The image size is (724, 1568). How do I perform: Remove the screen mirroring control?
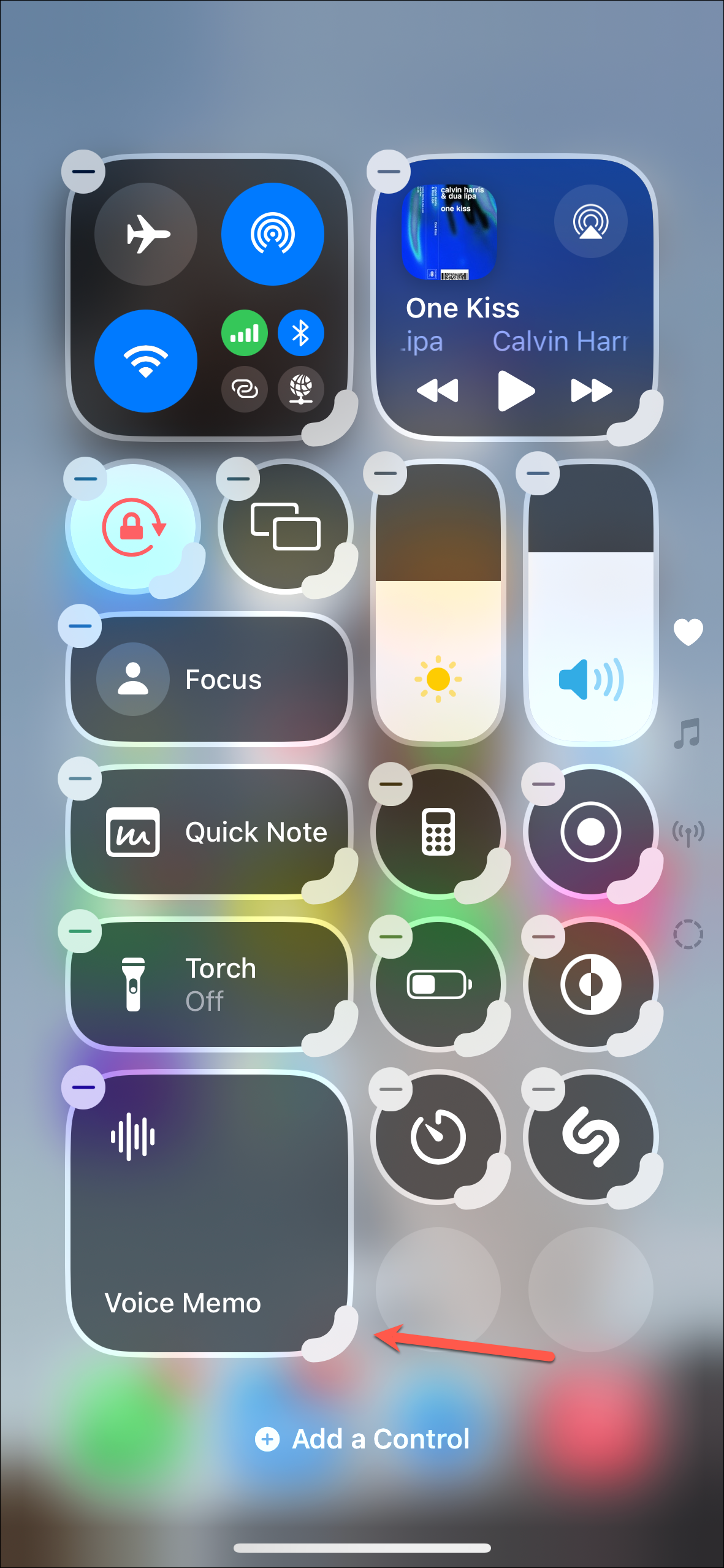click(238, 479)
